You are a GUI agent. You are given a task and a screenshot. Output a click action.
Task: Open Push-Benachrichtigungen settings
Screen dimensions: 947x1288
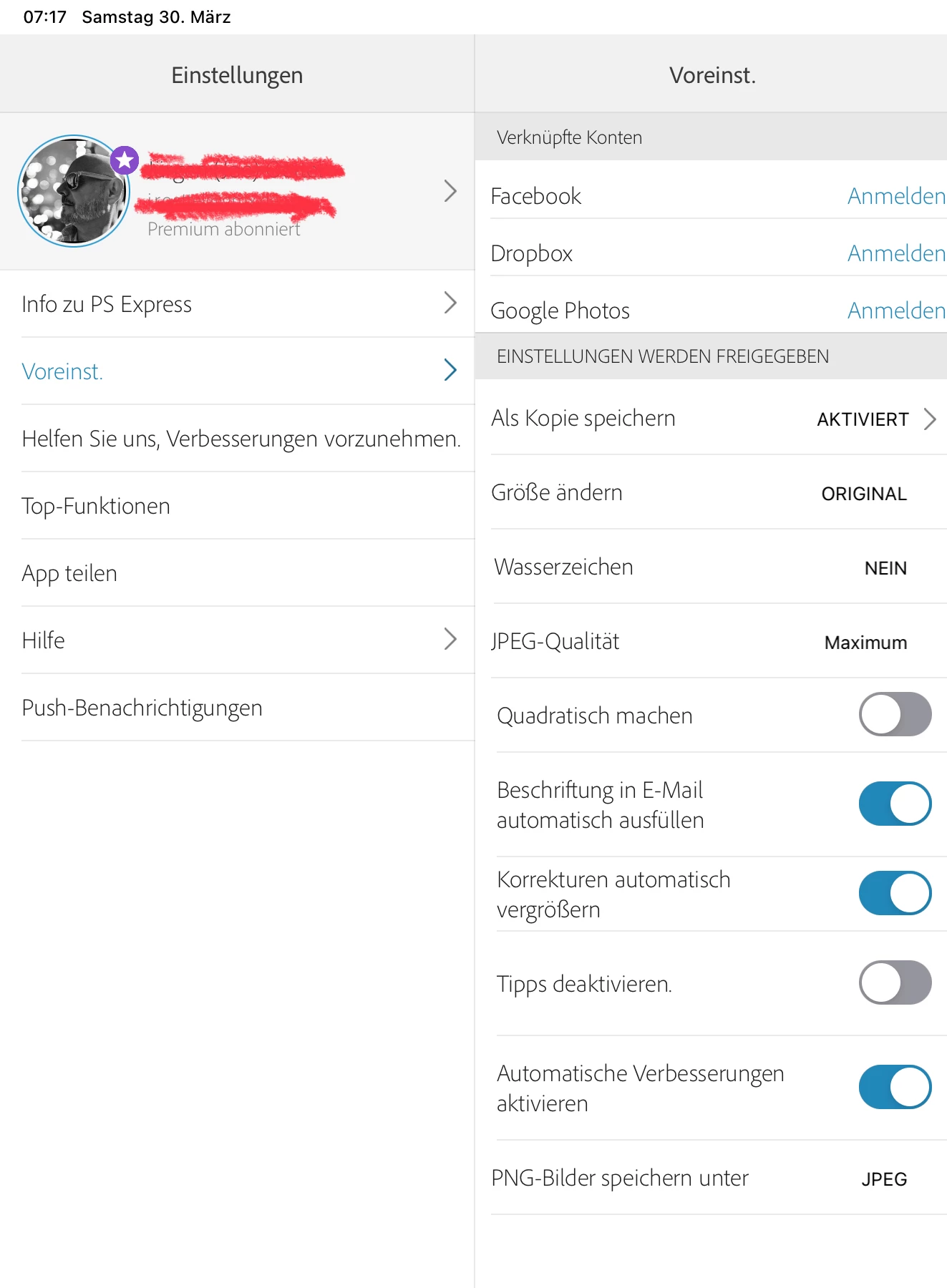236,708
